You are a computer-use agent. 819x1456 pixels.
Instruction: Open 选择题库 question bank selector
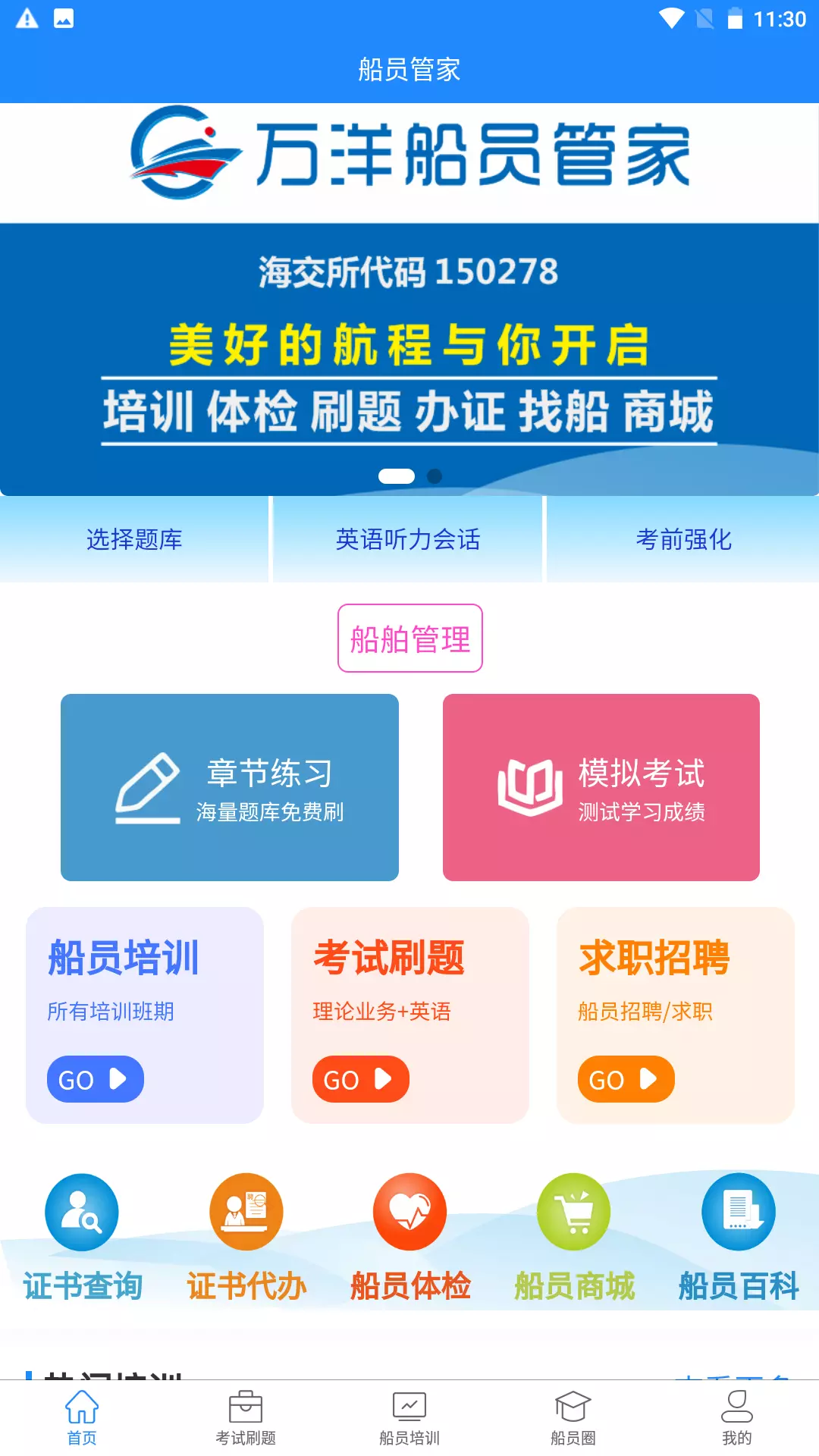click(x=134, y=539)
